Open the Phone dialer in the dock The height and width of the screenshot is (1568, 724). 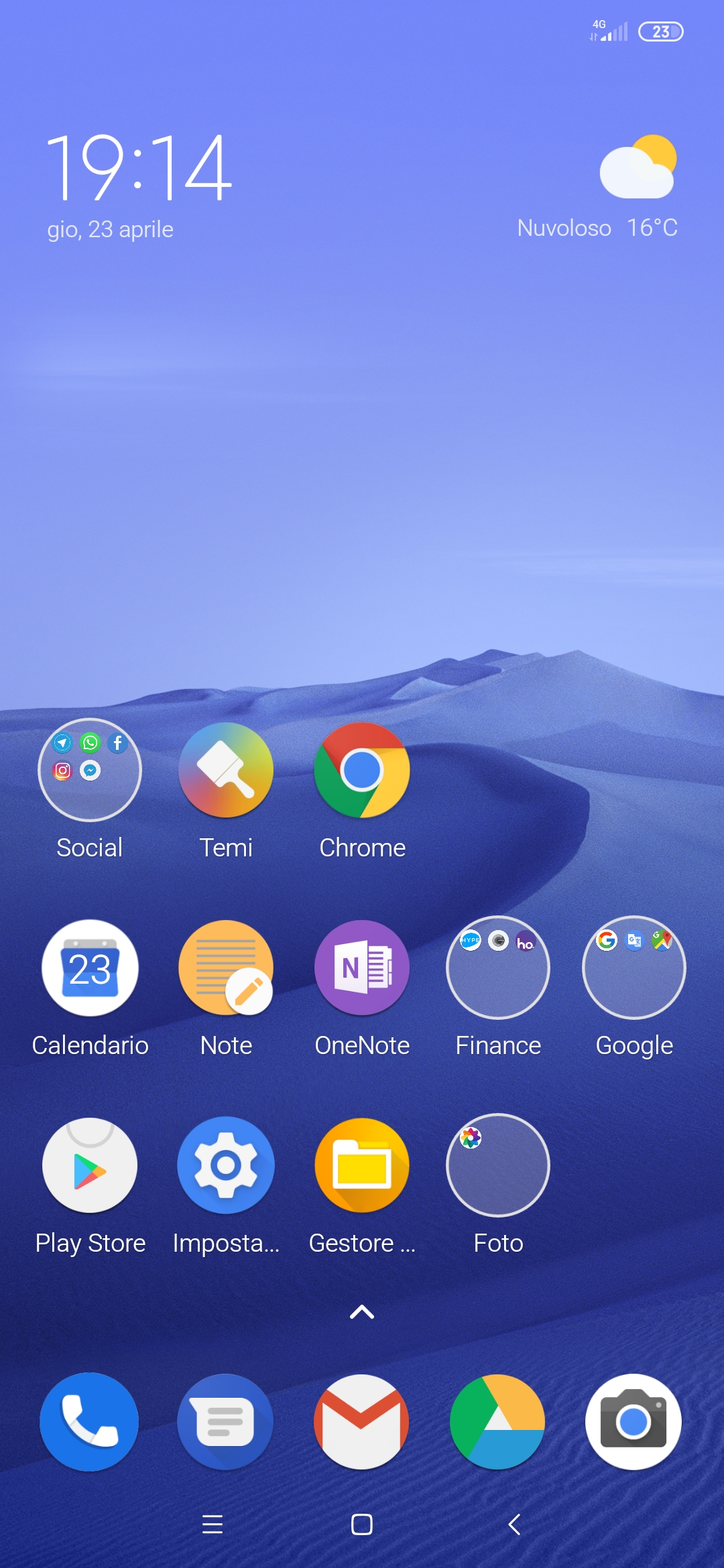click(90, 1422)
